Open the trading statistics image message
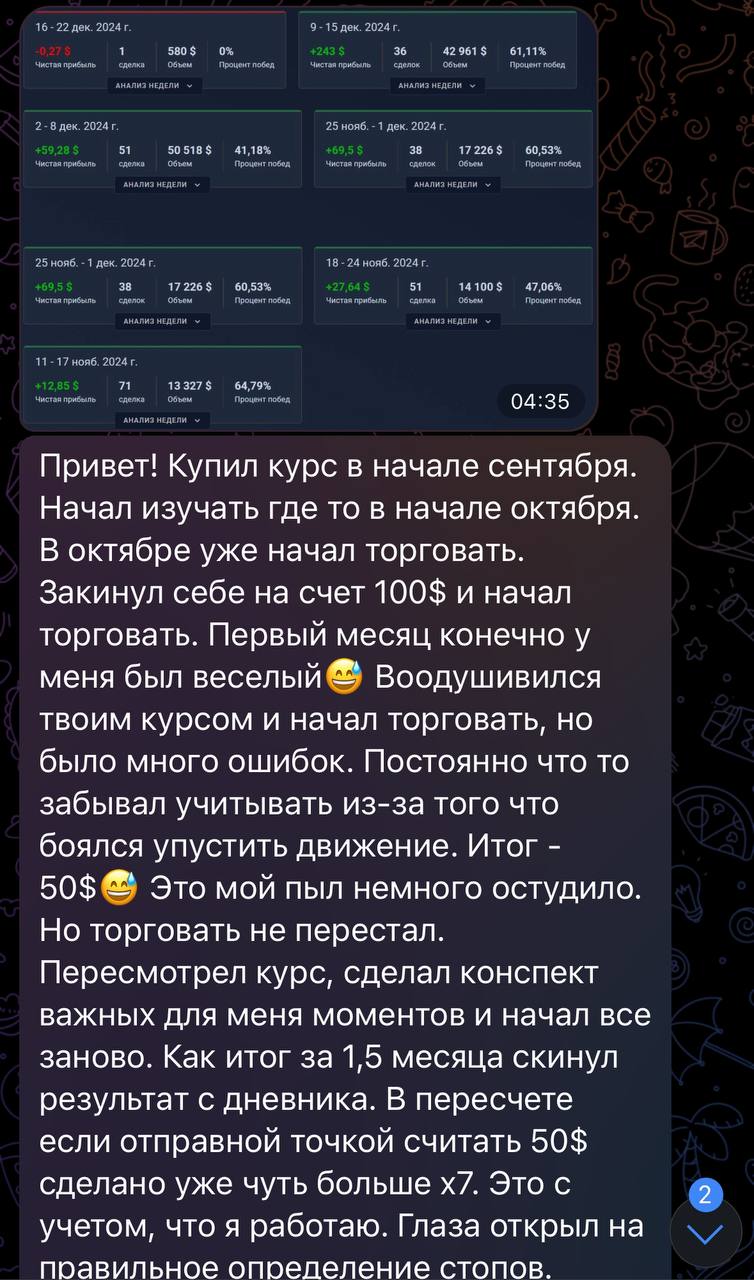This screenshot has width=754, height=1280. tap(308, 215)
